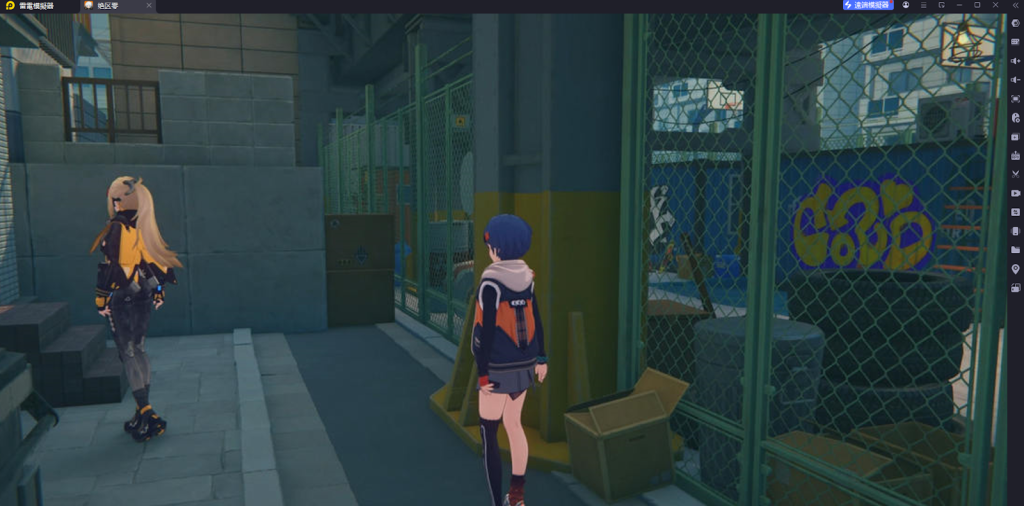Open the emulator user account icon

905,6
